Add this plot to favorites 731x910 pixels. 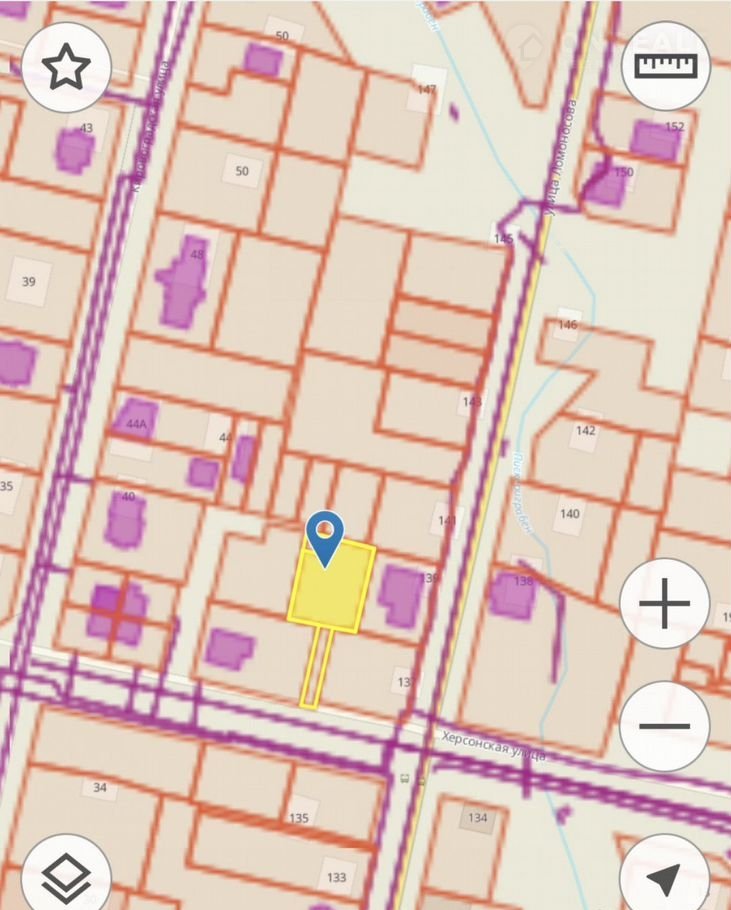coord(66,67)
